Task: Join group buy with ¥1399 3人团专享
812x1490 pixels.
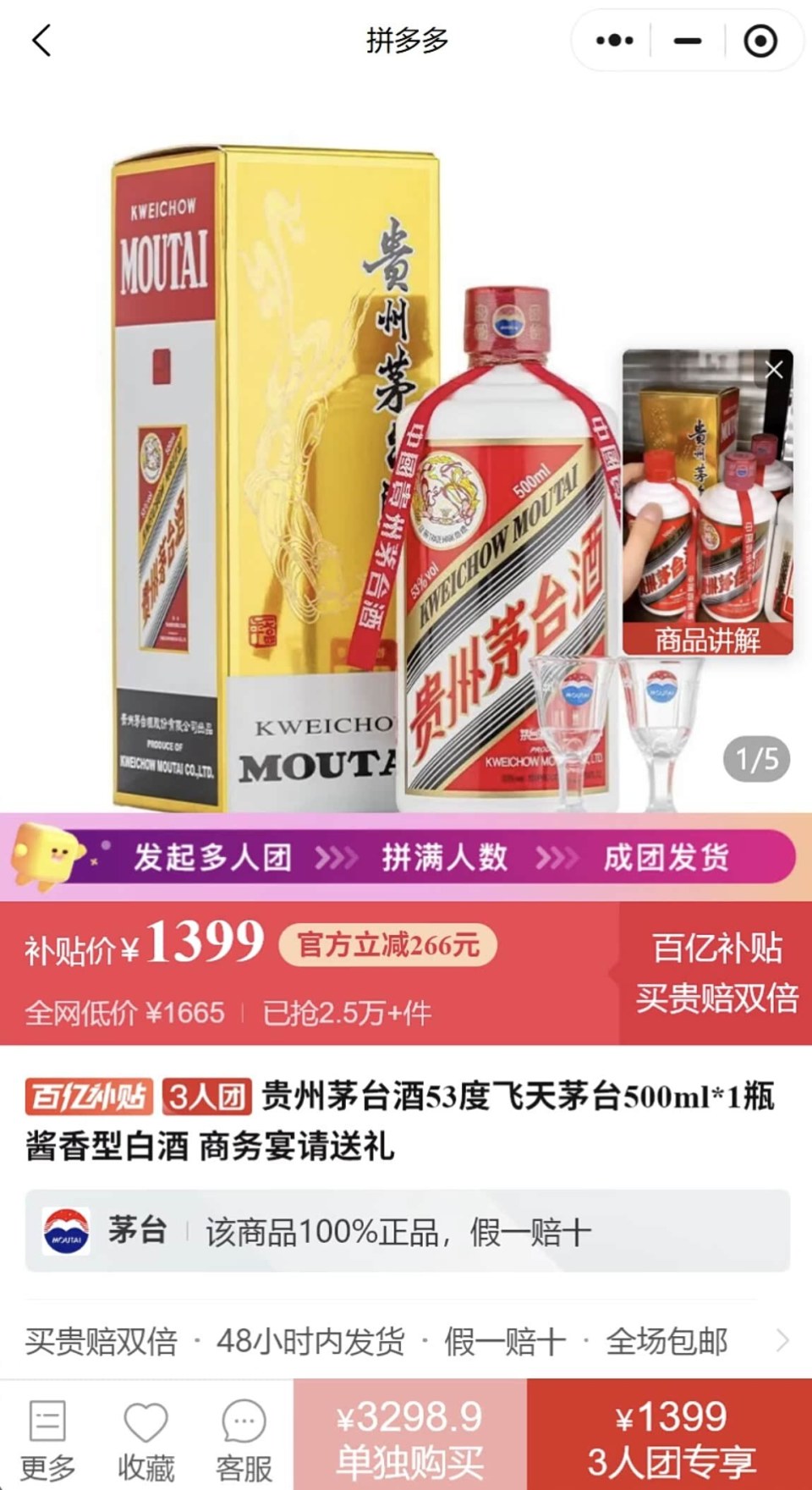Action: (x=668, y=1432)
